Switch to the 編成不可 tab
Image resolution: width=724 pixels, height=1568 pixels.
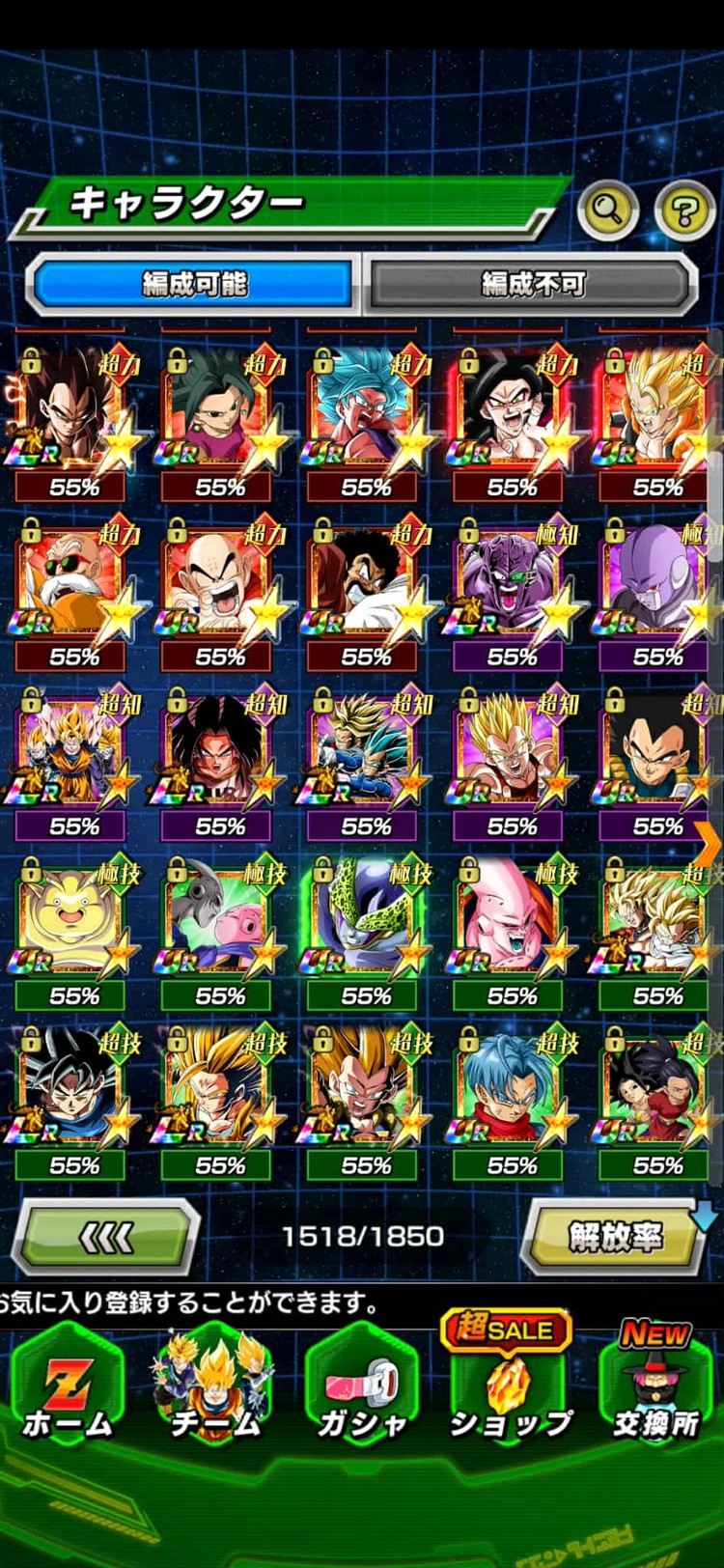click(x=533, y=284)
